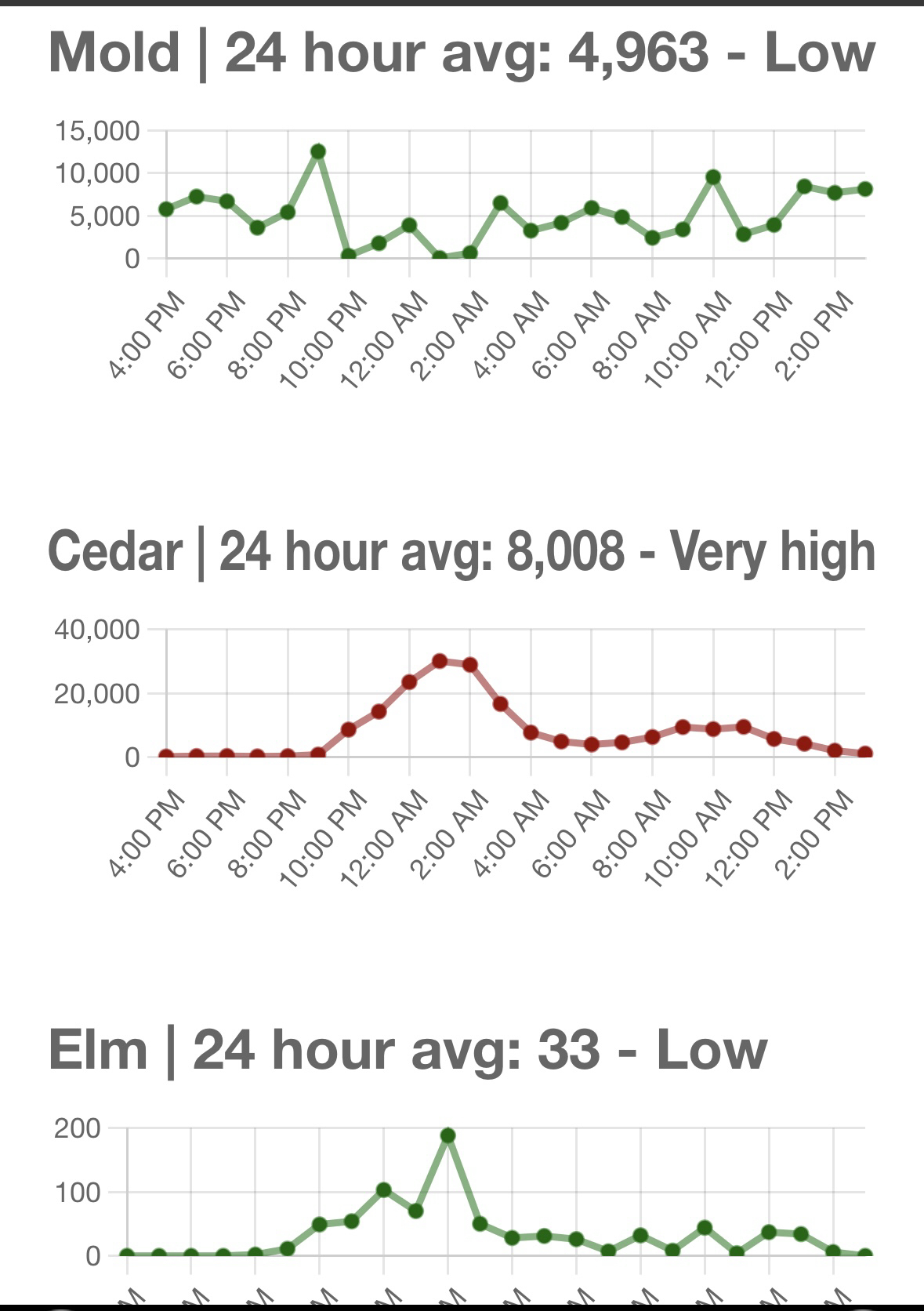Tap the Mold chart's 10:00 AM data point
Viewport: 924px width, 1311px height.
click(713, 177)
